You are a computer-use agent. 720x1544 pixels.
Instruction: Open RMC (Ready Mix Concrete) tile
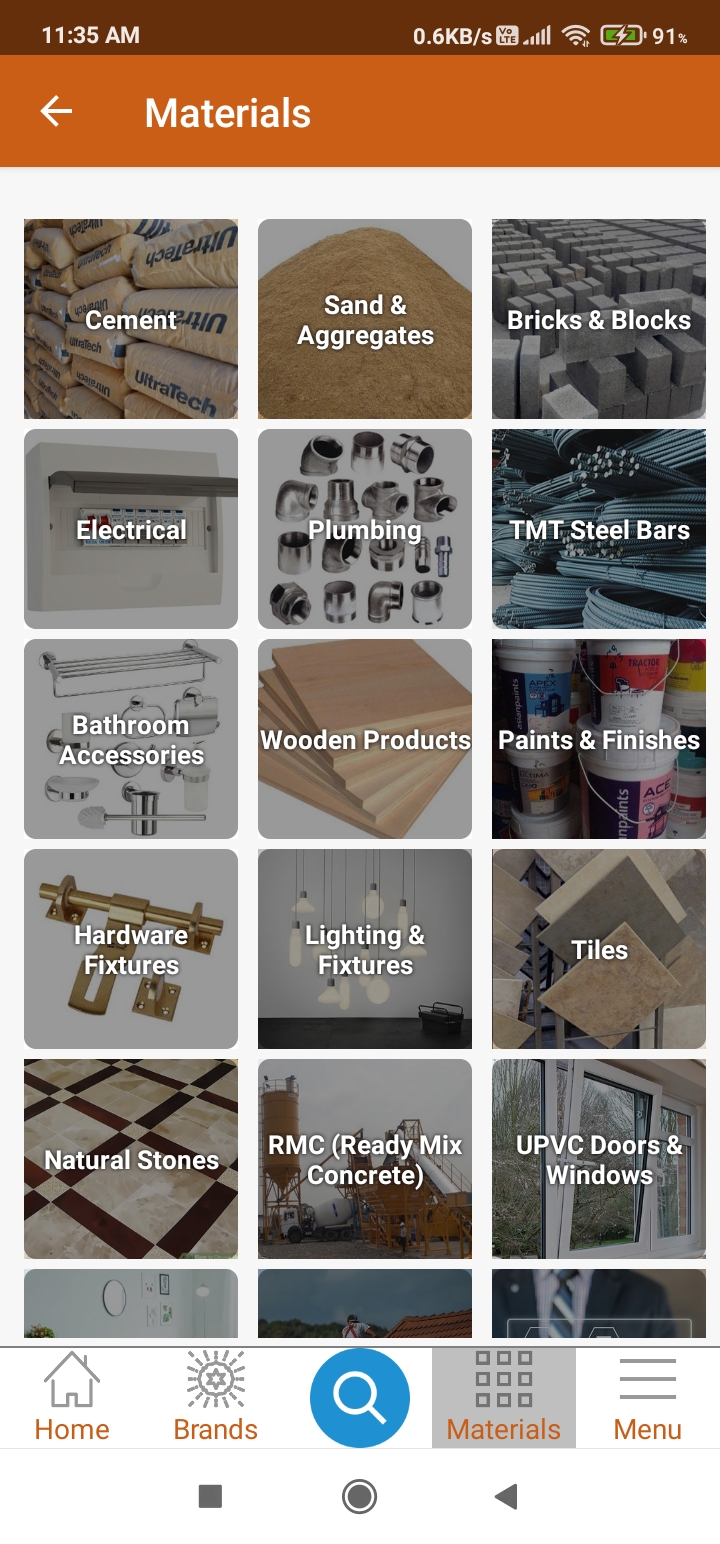[x=365, y=1159]
